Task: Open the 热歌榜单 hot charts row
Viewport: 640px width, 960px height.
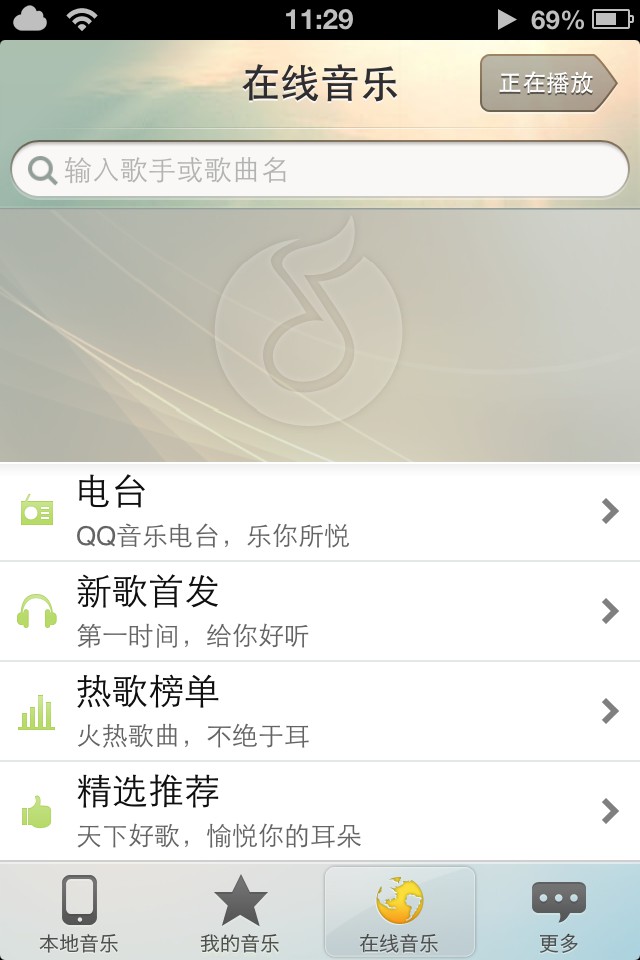Action: click(320, 711)
